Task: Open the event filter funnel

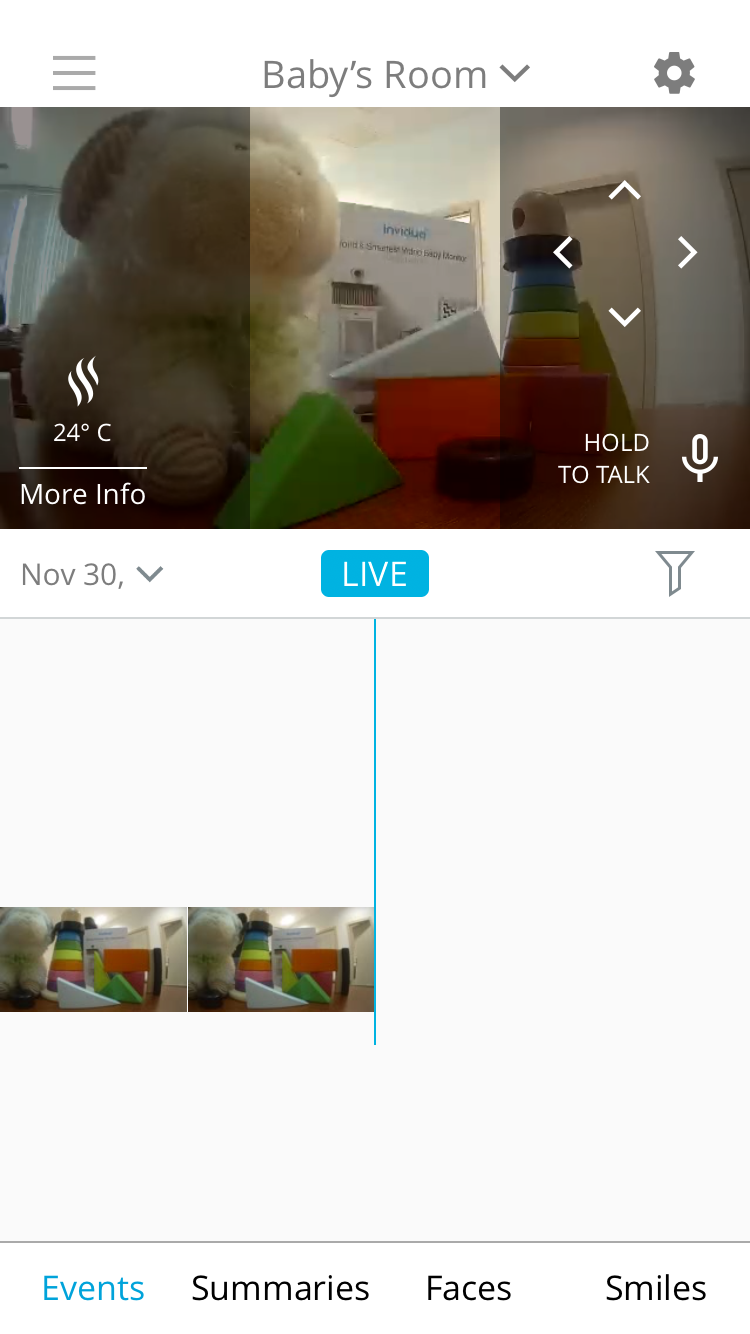Action: click(x=675, y=573)
